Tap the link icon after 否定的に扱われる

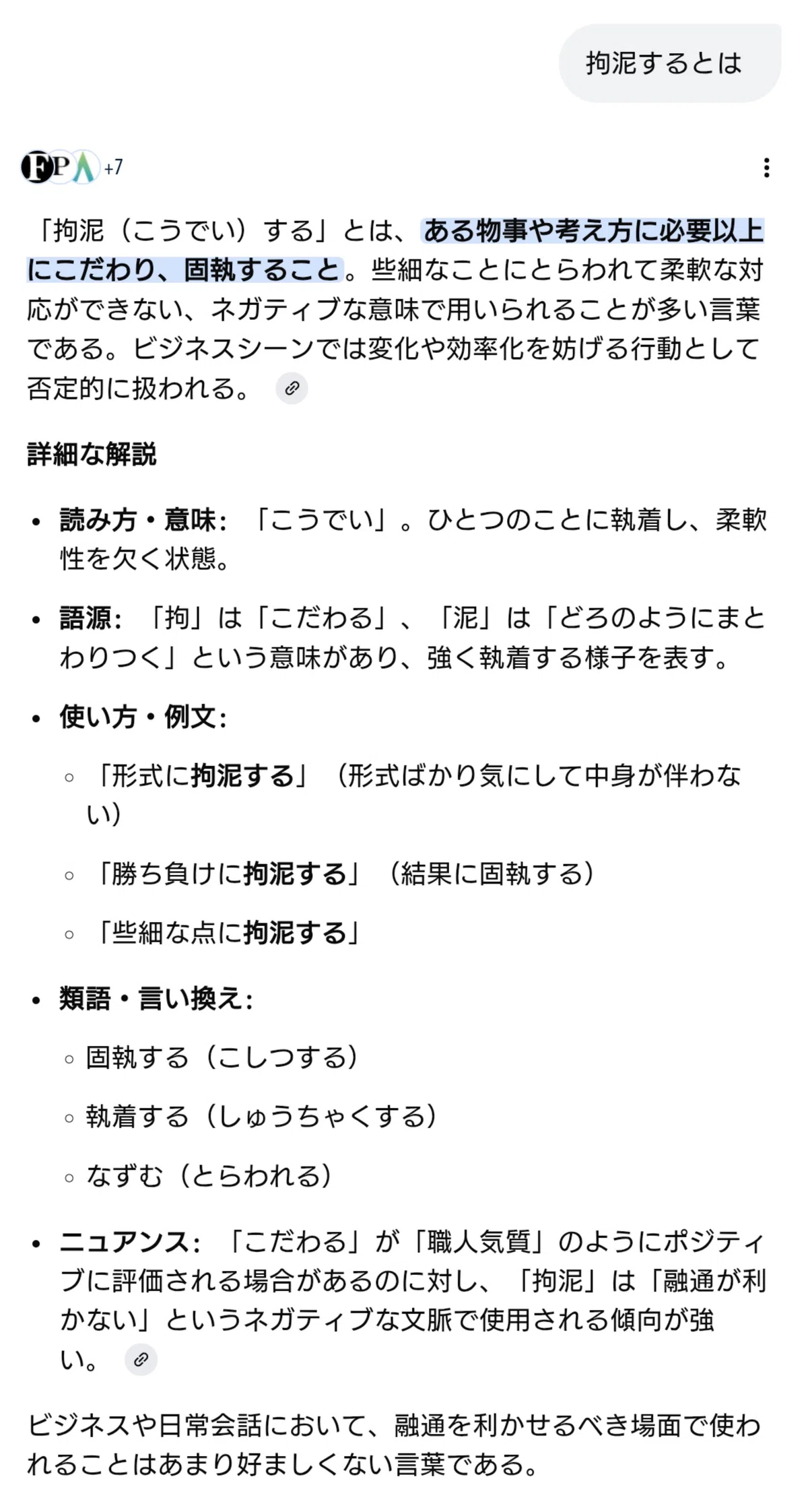[x=292, y=388]
